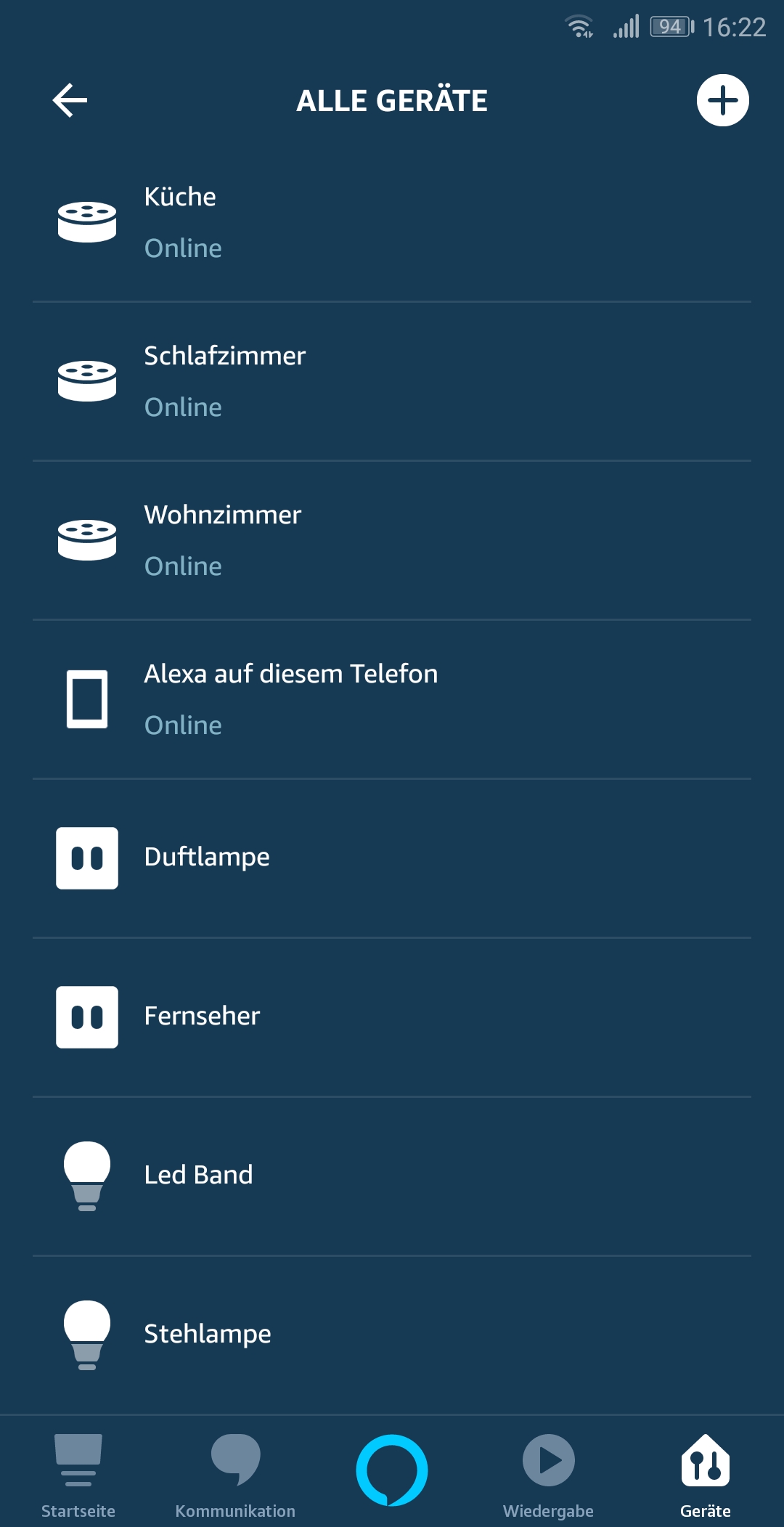Tap the Geräte tab
This screenshot has height=1527, width=784.
706,1475
